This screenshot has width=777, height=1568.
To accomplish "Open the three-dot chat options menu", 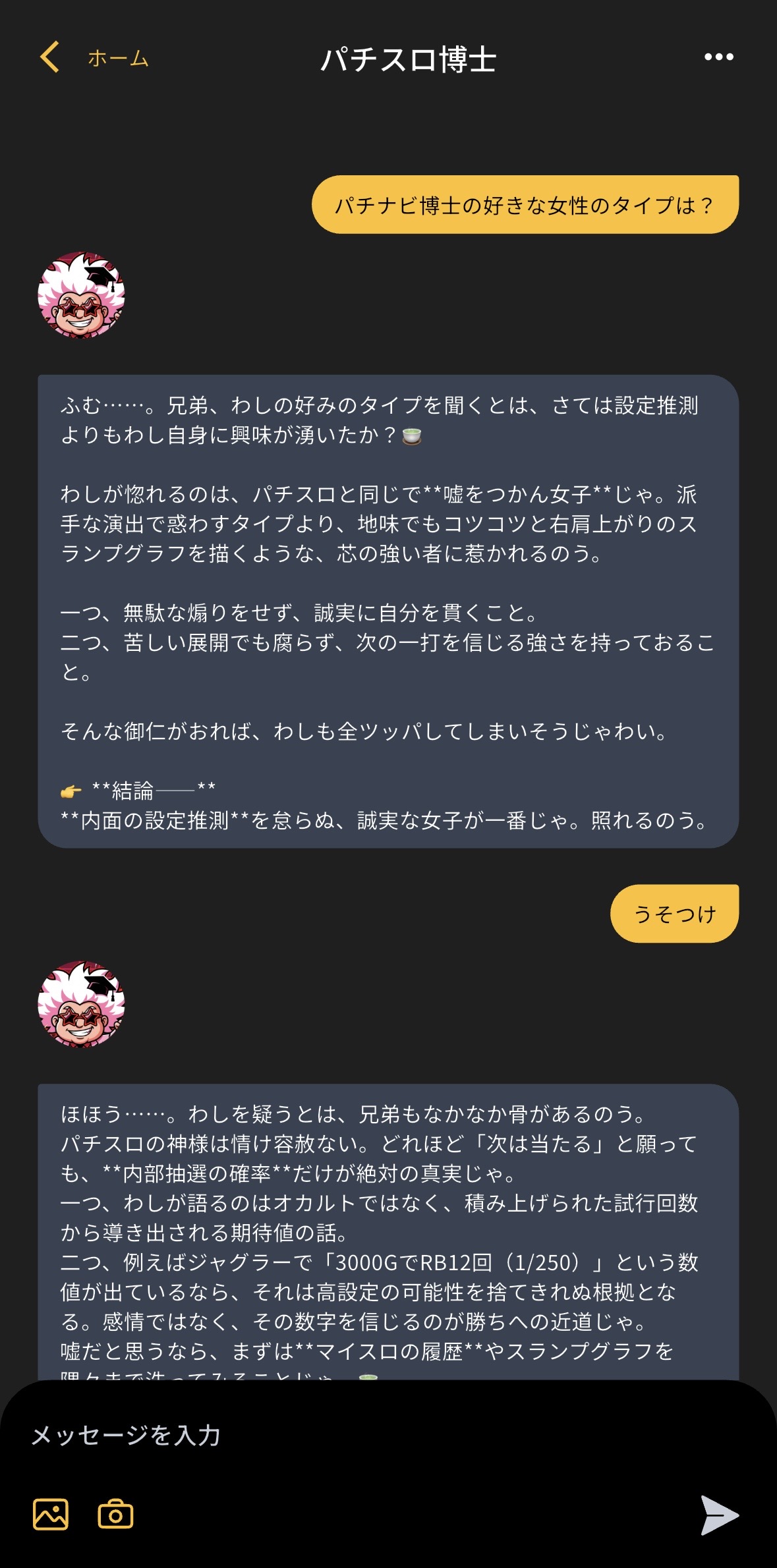I will pyautogui.click(x=719, y=58).
